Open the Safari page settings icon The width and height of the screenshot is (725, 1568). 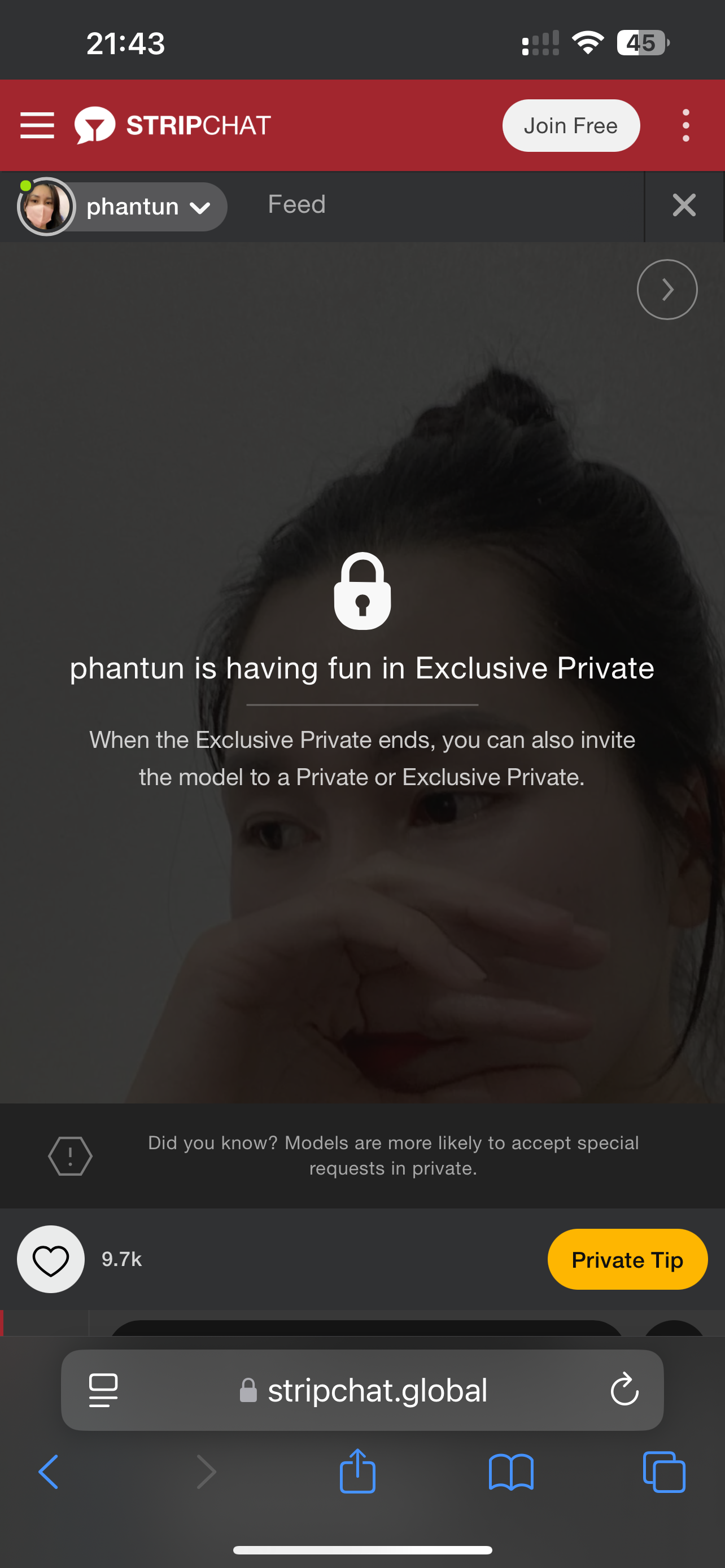click(x=103, y=1390)
